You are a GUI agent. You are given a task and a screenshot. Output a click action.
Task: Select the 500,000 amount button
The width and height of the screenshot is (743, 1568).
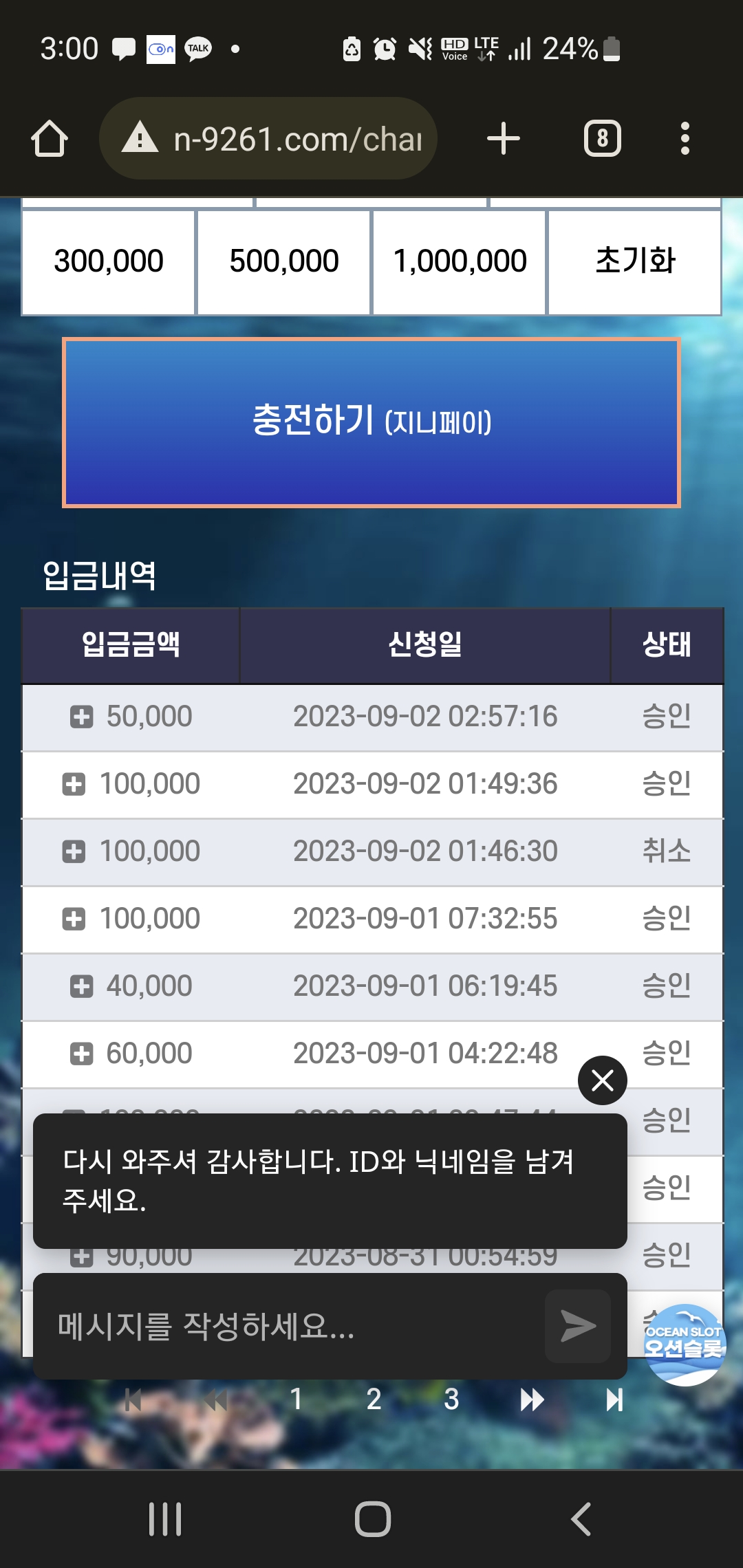284,262
